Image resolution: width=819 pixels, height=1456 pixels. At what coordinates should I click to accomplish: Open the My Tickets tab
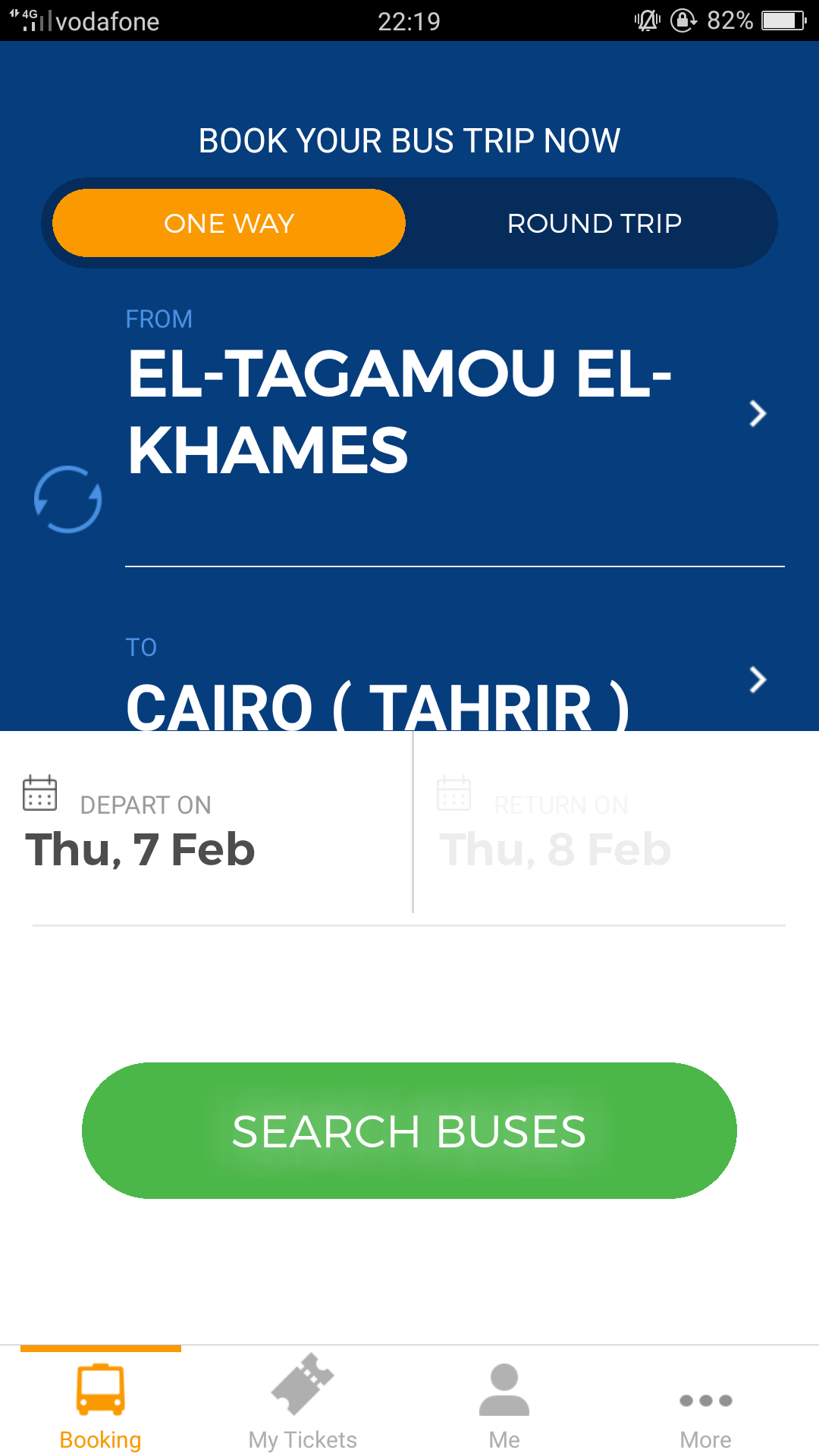pyautogui.click(x=303, y=1401)
